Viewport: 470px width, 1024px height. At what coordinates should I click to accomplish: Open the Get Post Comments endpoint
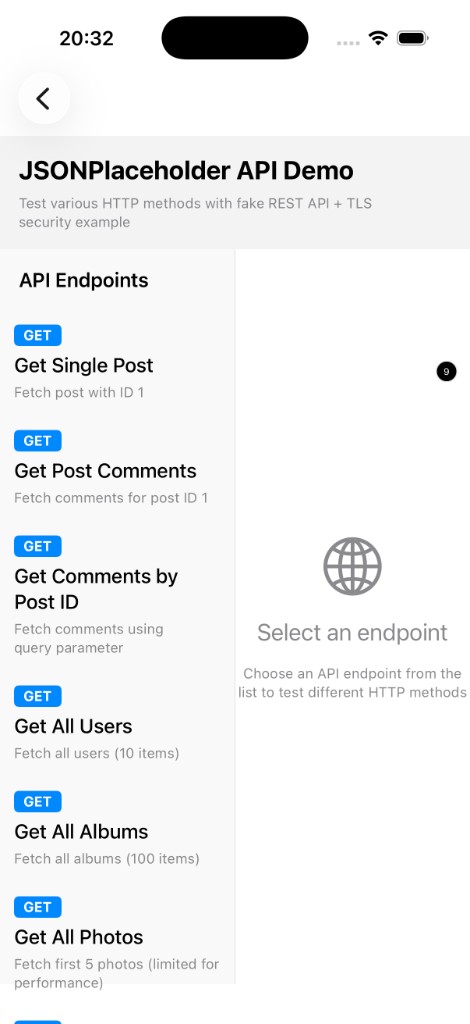click(118, 468)
